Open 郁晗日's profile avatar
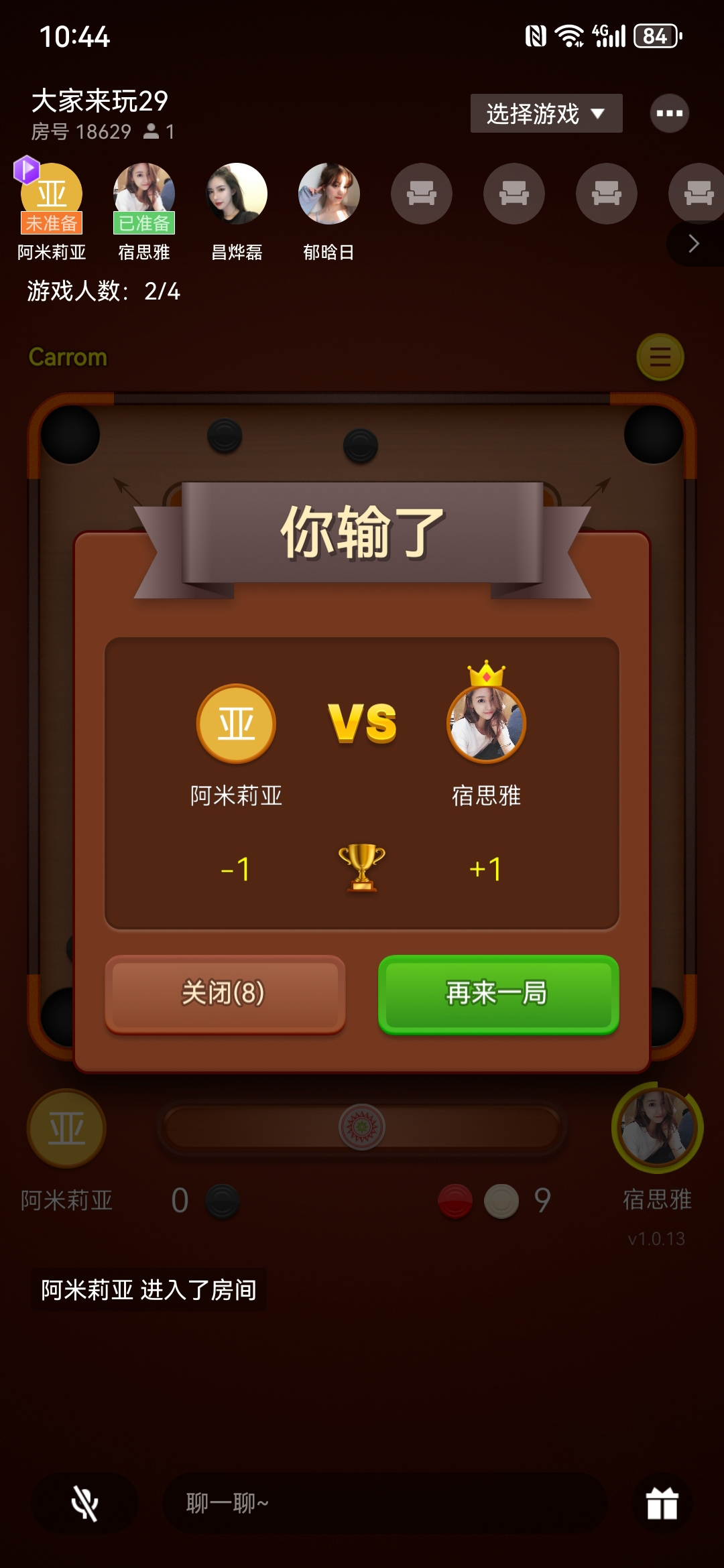724x1568 pixels. point(329,194)
